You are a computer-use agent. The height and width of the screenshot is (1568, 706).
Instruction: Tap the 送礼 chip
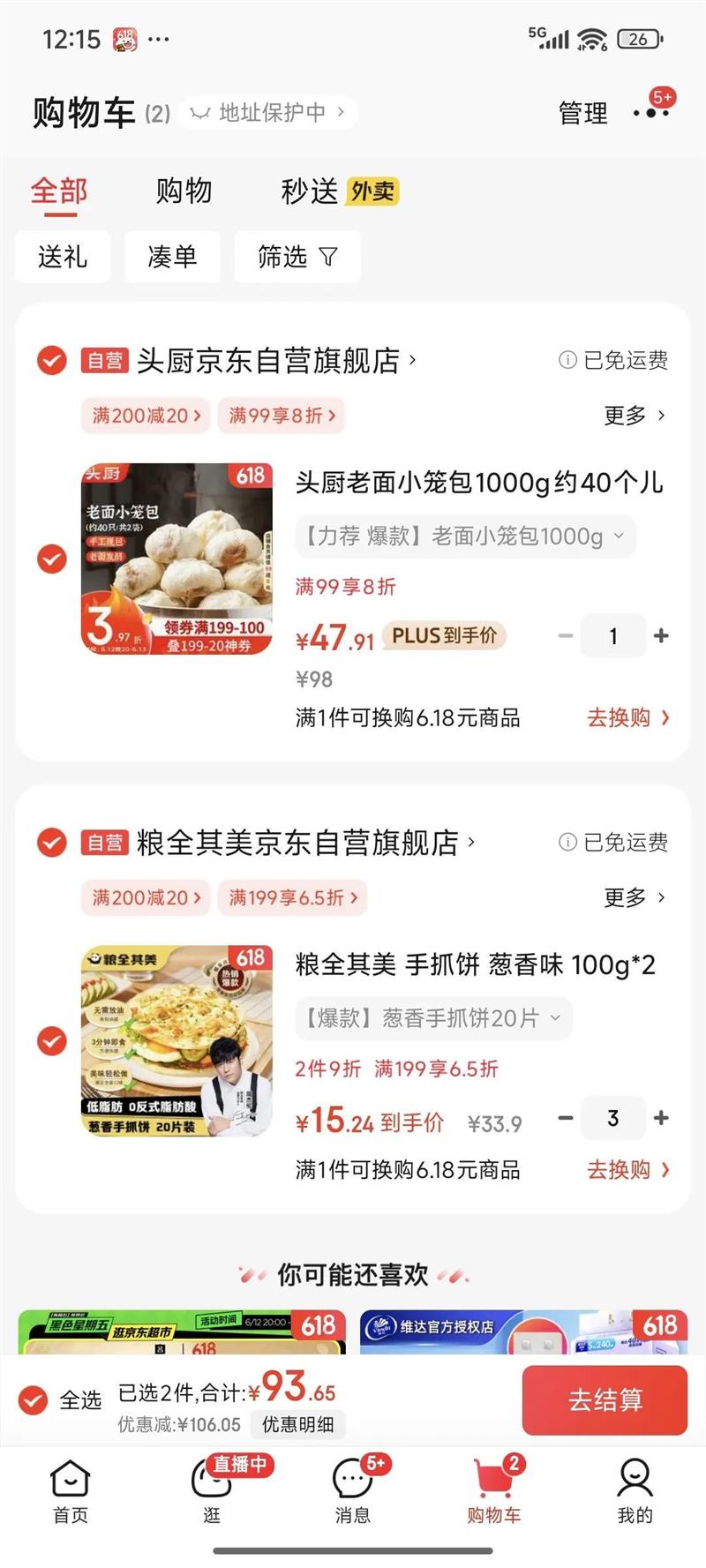coord(63,257)
